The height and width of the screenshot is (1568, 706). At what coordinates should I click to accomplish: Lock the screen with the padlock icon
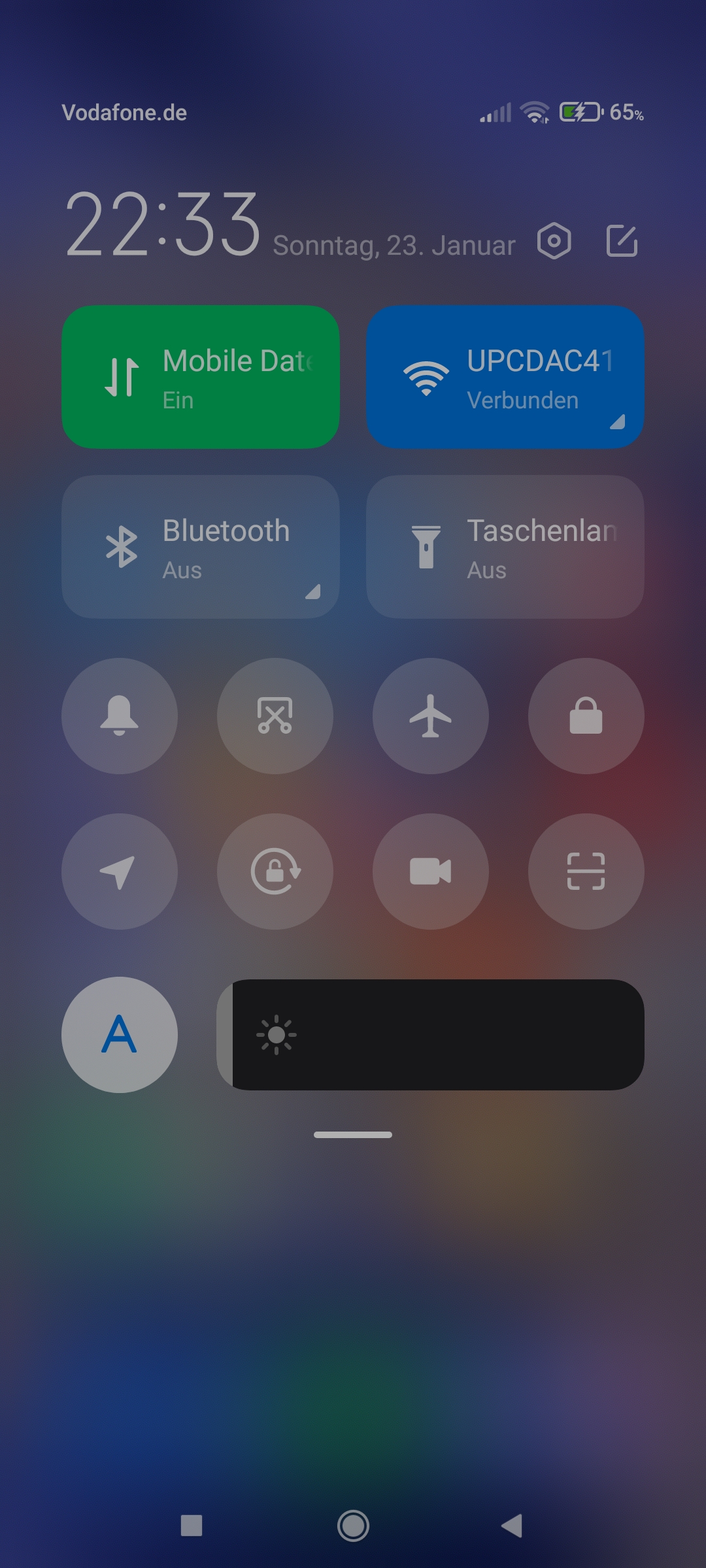pos(586,716)
